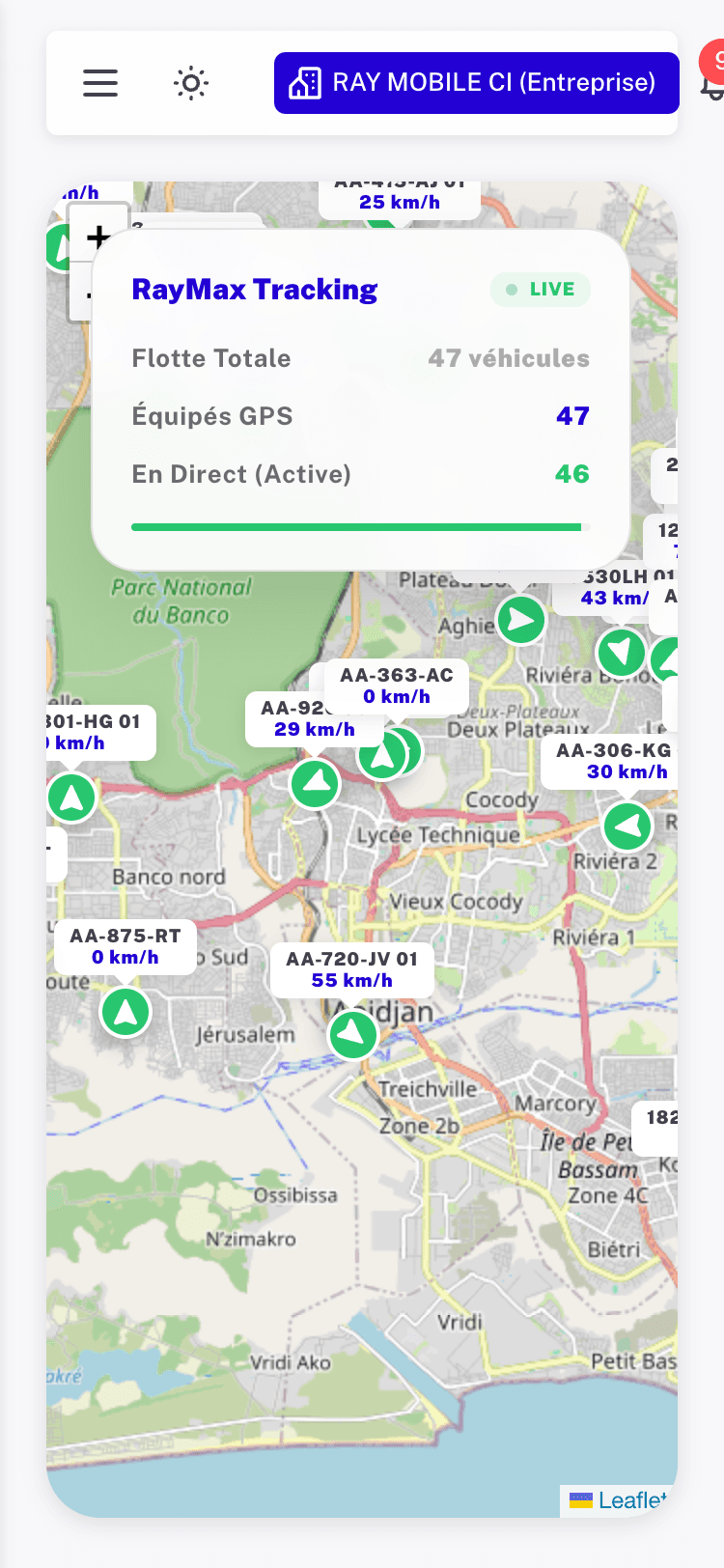The height and width of the screenshot is (1568, 724).
Task: Select vehicle marker AA-875-RT
Action: point(125,1011)
